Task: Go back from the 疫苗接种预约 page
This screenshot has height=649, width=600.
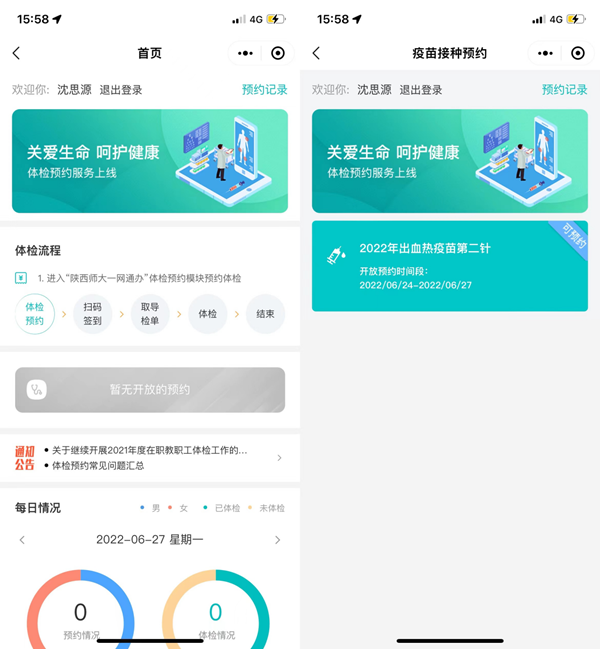Action: click(x=316, y=53)
